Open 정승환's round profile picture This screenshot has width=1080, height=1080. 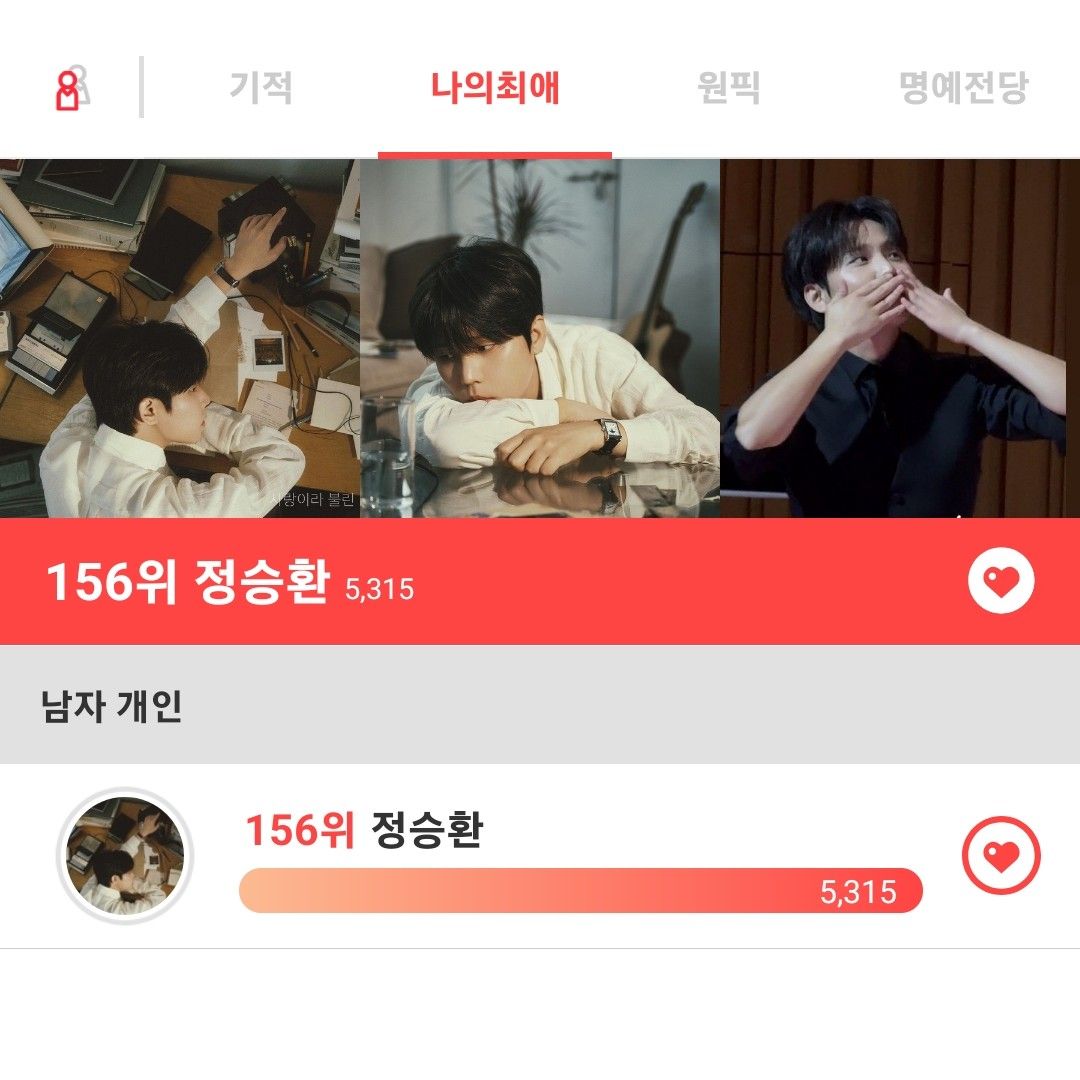125,856
